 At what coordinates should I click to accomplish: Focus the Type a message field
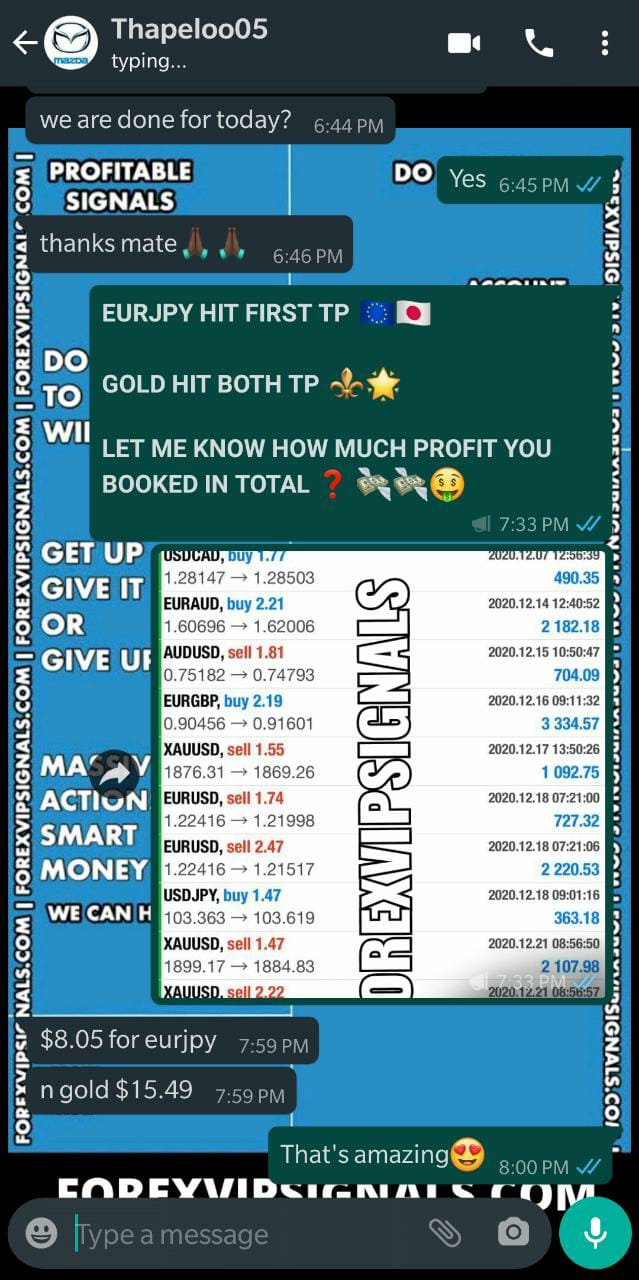pyautogui.click(x=240, y=1234)
